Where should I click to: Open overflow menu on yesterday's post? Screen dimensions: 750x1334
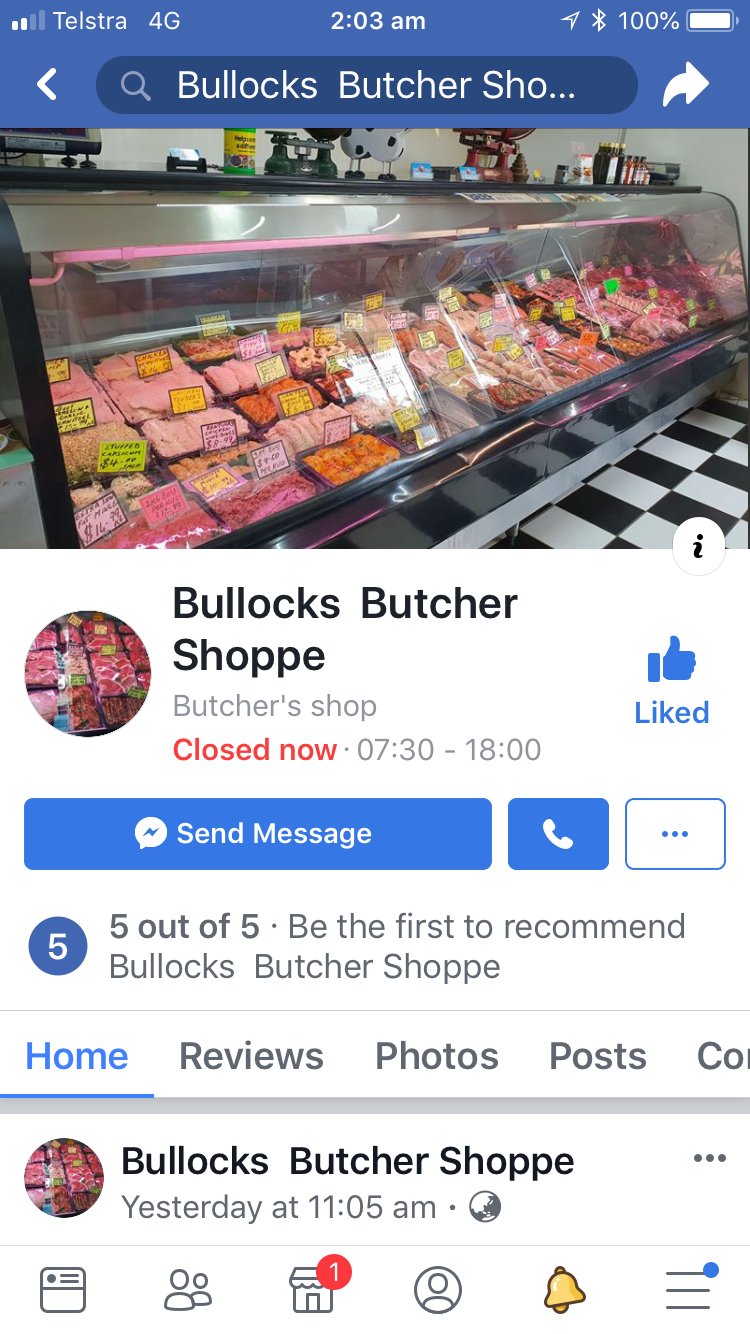(x=709, y=1159)
